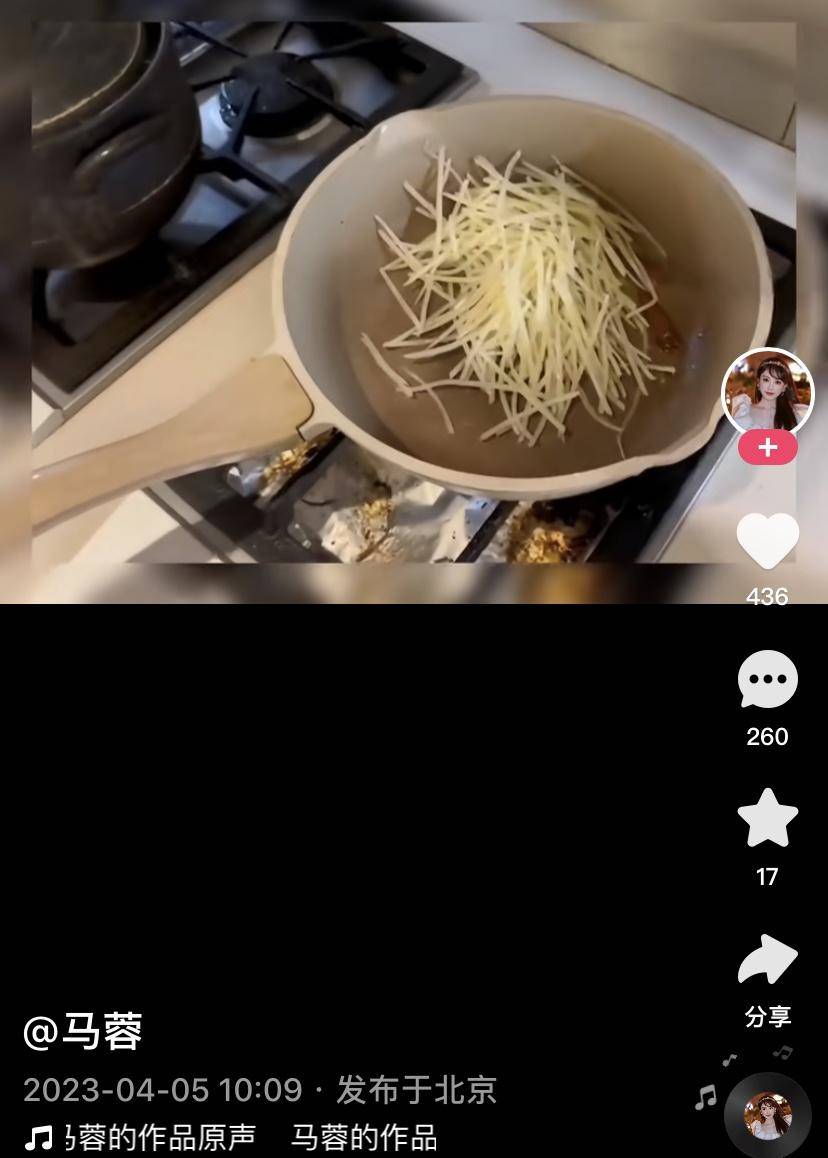Viewport: 828px width, 1158px height.
Task: Open @马蓉 profile from the username
Action: (83, 1032)
